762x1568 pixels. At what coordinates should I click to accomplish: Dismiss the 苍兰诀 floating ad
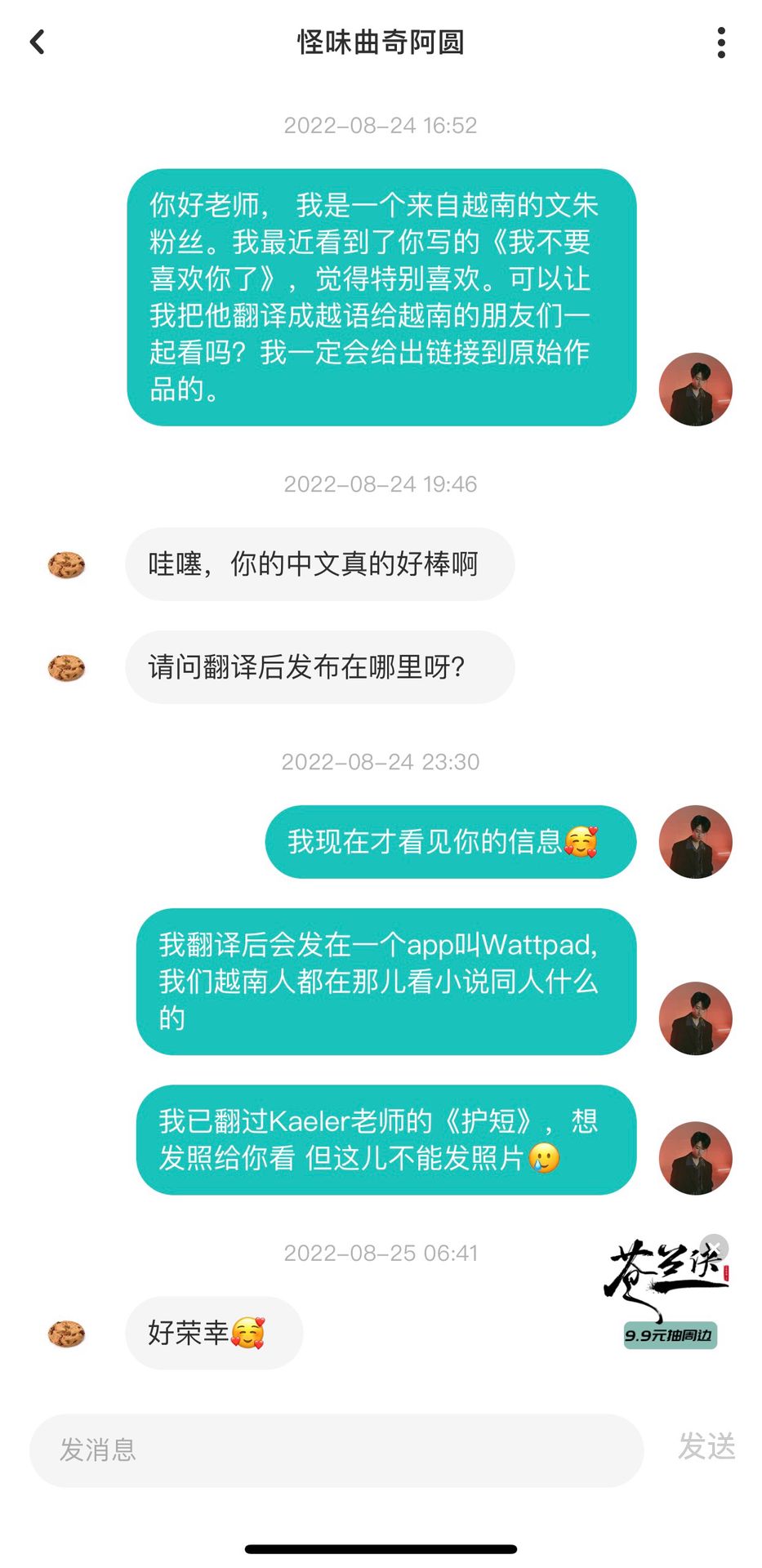[715, 1247]
